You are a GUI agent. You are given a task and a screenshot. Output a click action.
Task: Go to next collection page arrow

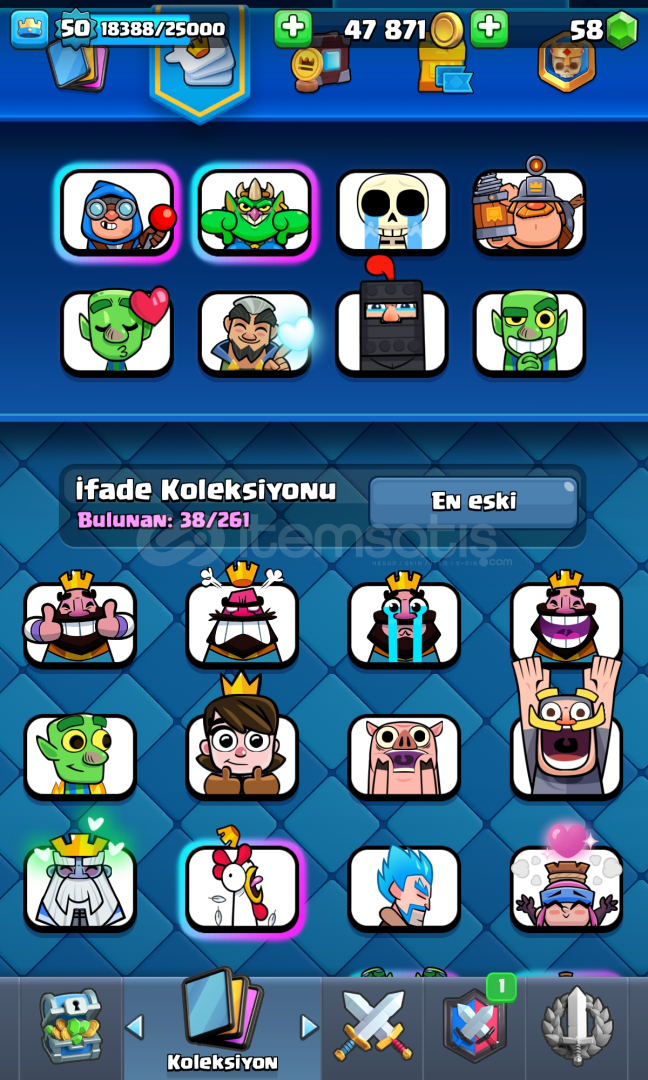309,1027
